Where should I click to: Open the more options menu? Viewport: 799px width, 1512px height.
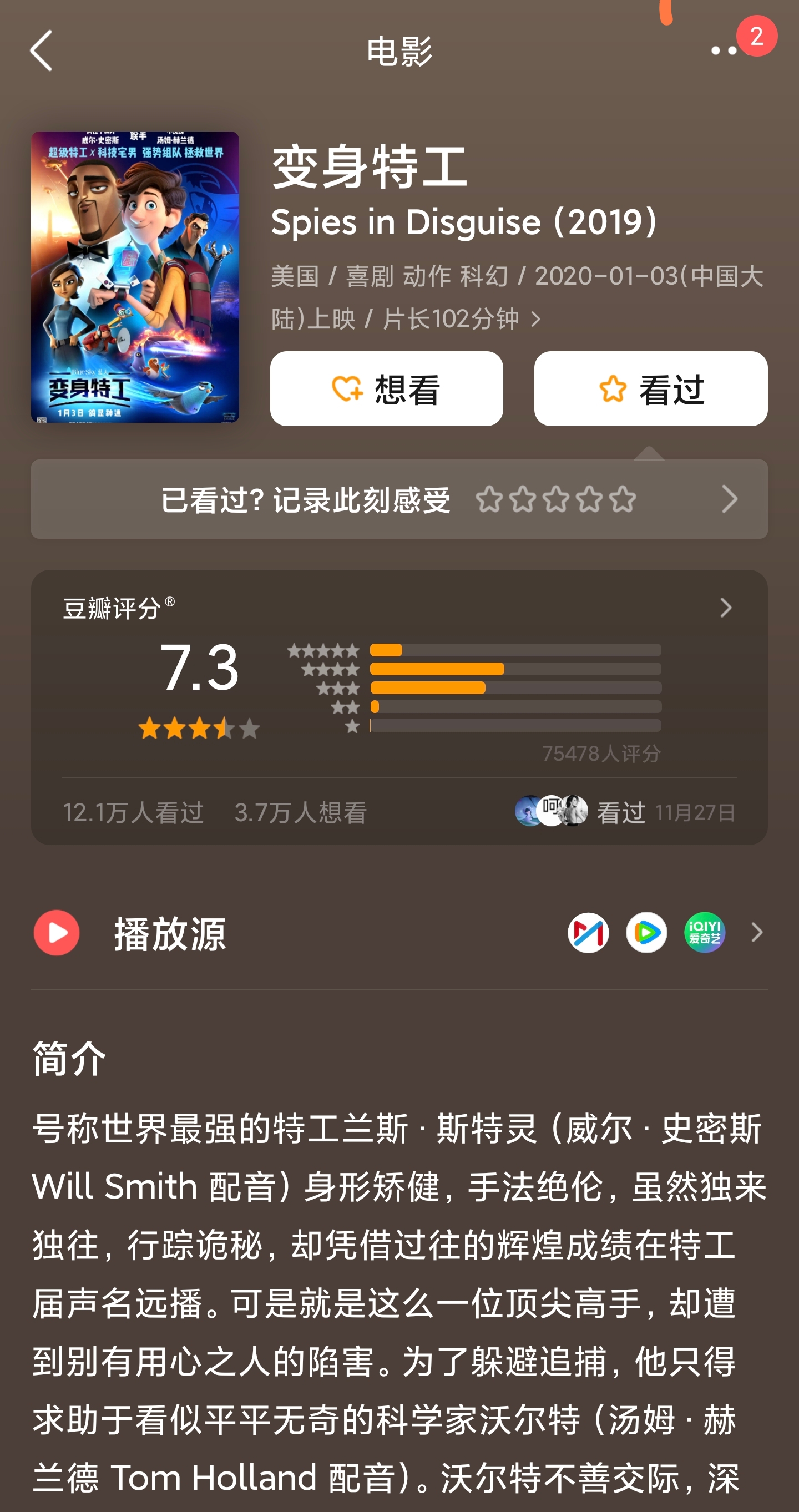click(x=724, y=51)
